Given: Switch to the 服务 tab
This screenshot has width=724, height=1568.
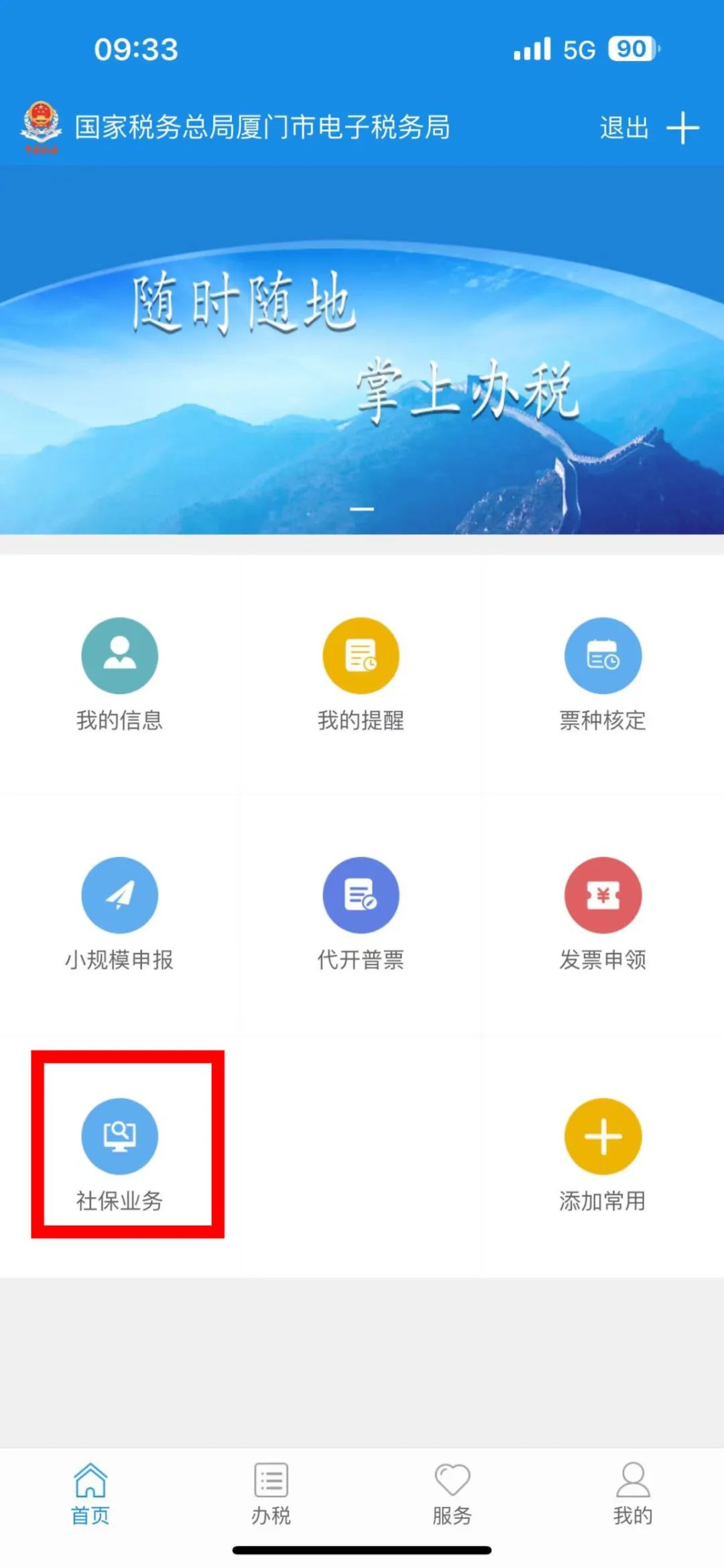Looking at the screenshot, I should click(452, 1494).
